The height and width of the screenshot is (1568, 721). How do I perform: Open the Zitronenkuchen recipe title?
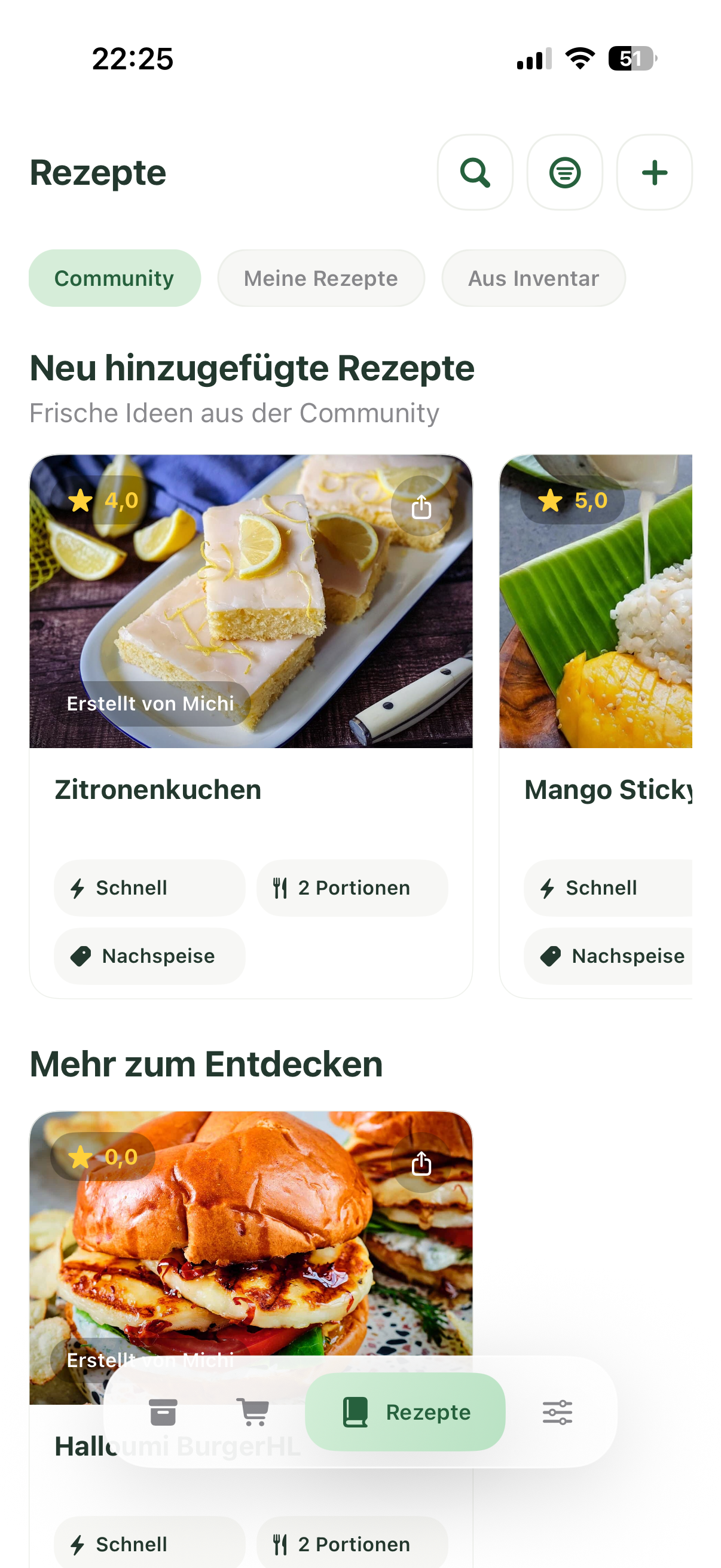(x=158, y=789)
